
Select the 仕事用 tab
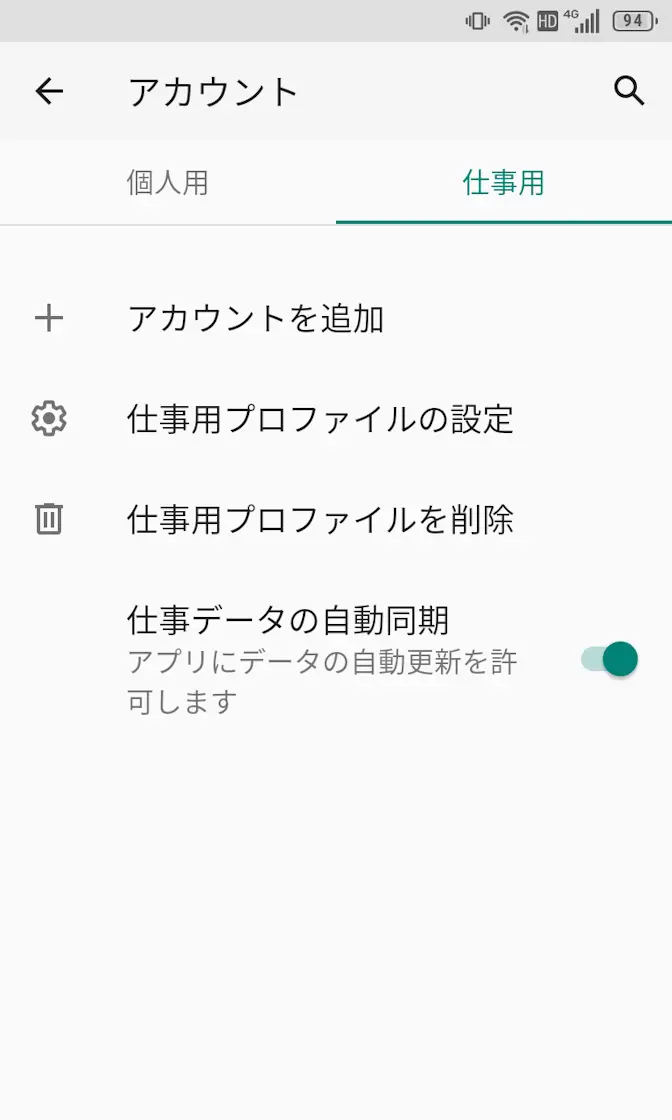[x=503, y=183]
